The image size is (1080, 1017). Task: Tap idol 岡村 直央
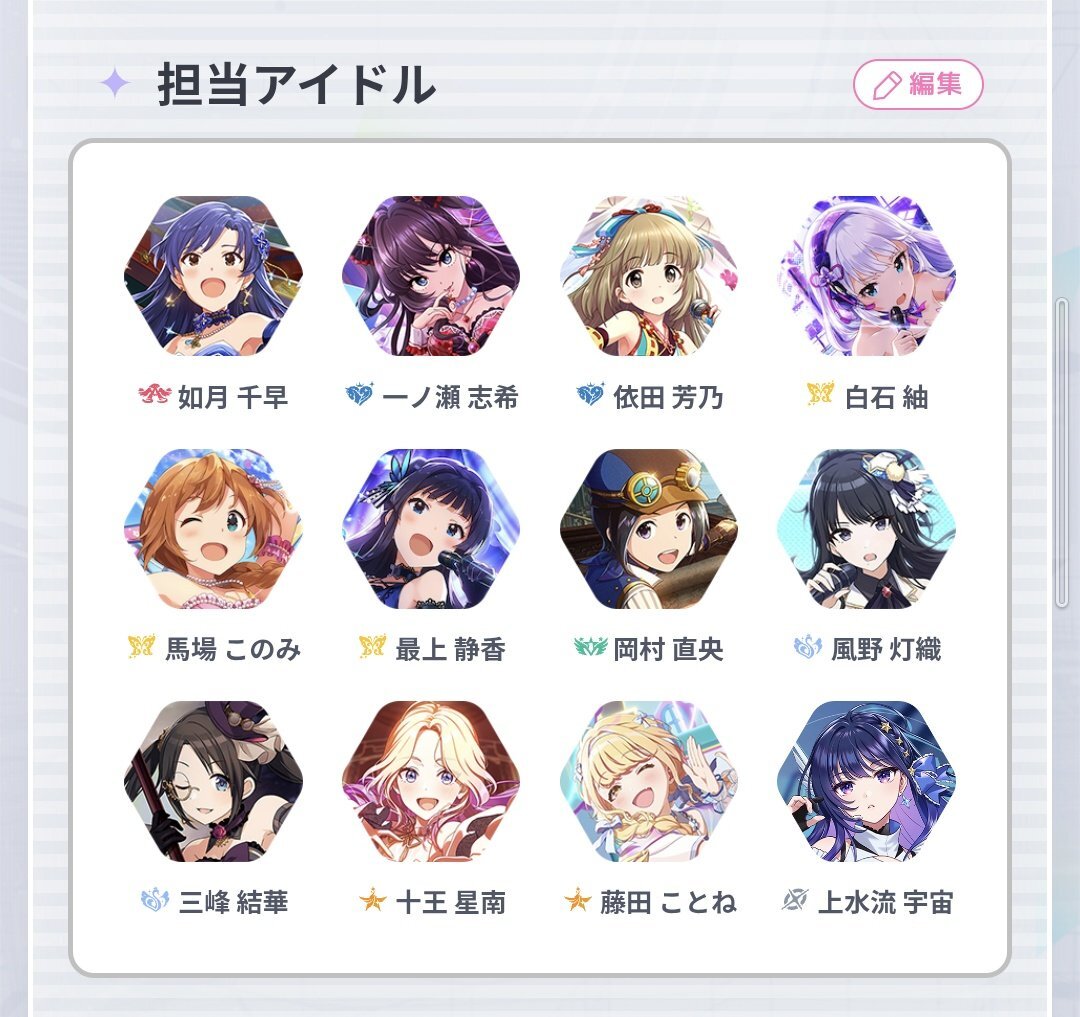[x=649, y=529]
